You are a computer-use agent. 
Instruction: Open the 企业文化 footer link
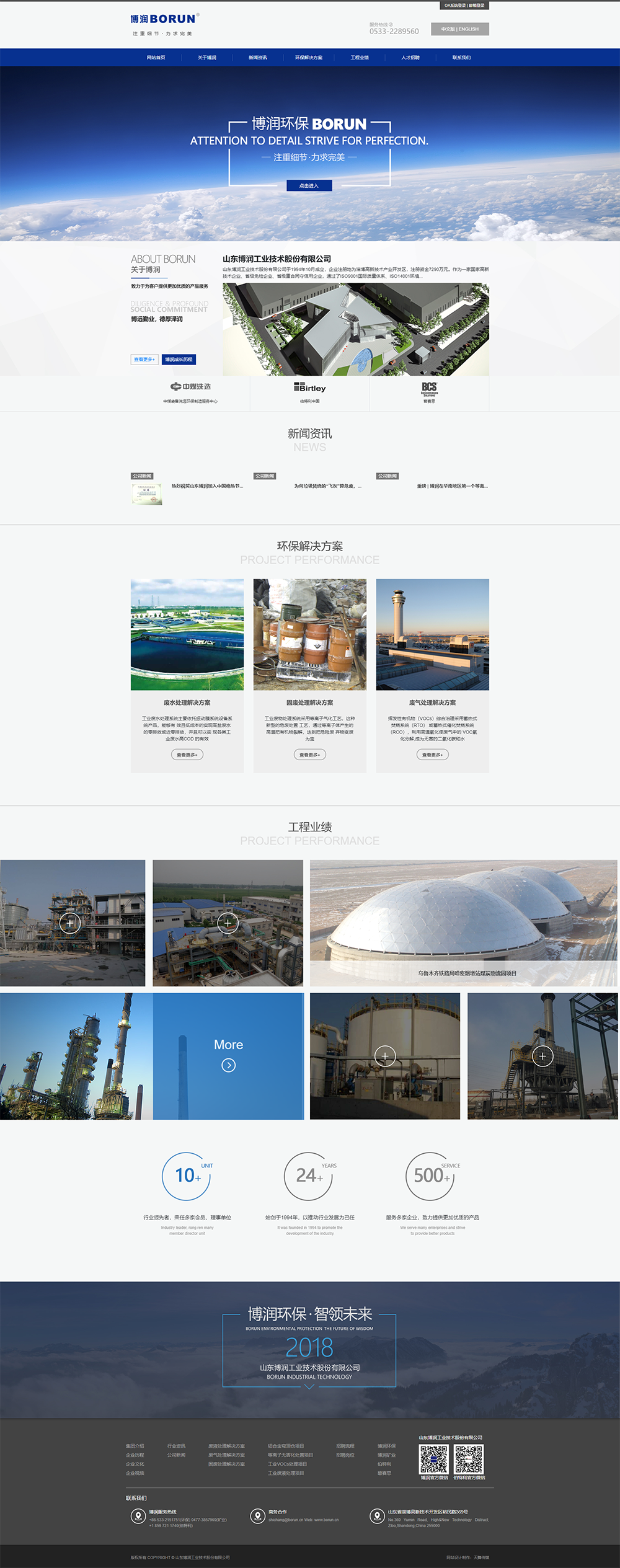pos(135,1464)
